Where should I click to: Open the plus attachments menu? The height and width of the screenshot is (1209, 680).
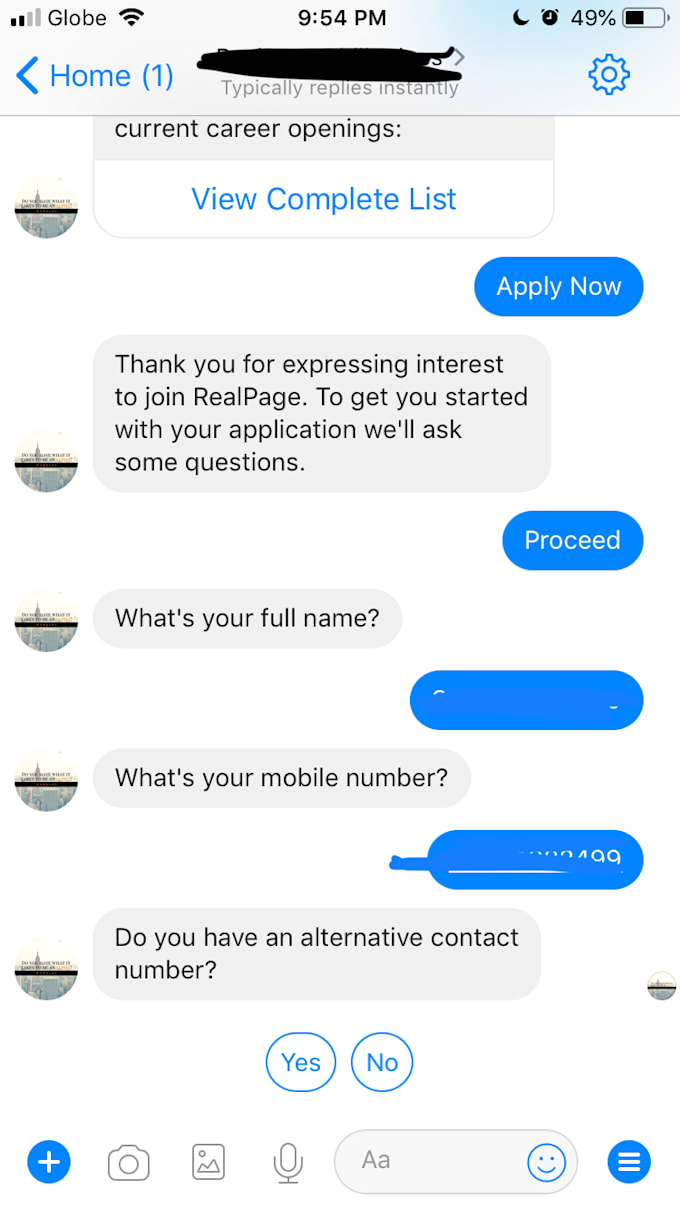point(49,1162)
